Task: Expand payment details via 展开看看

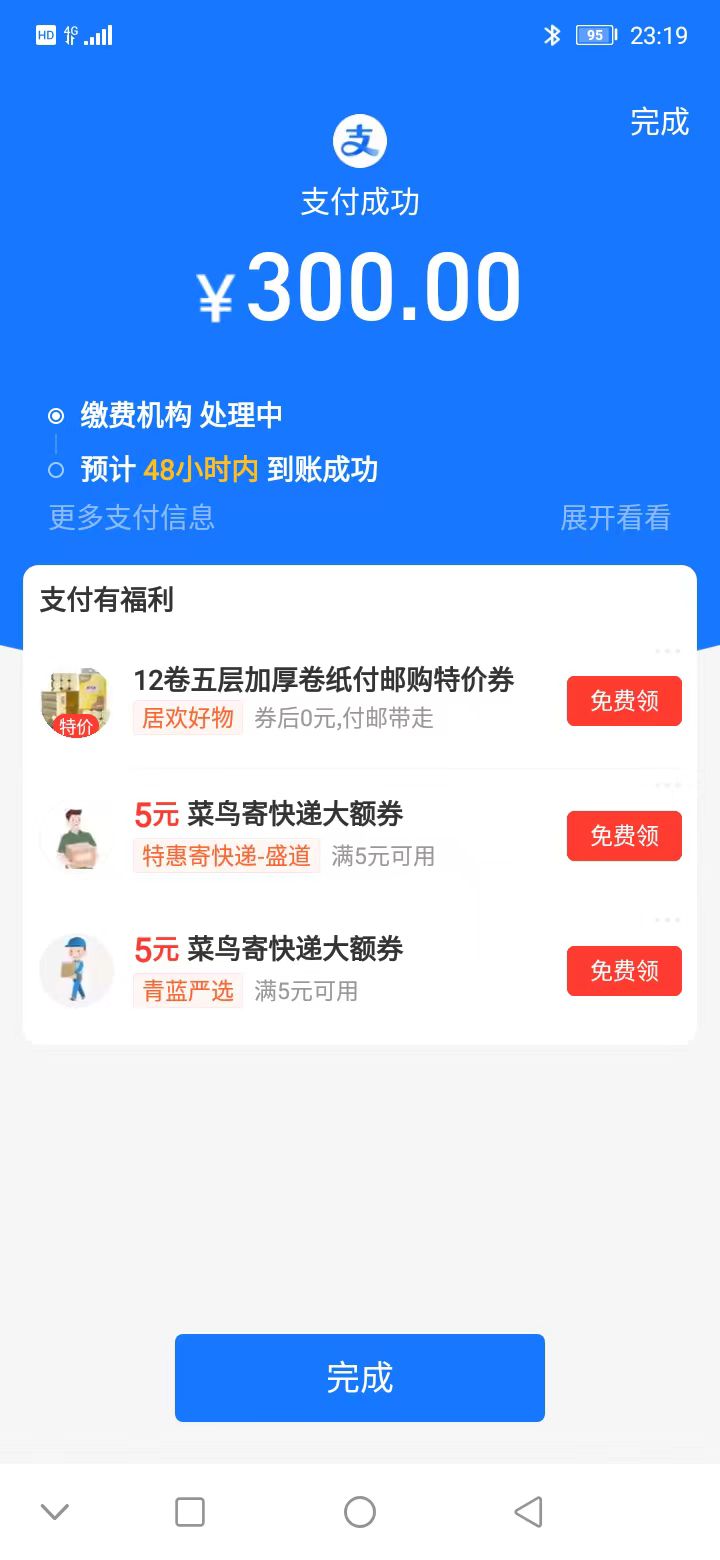Action: click(x=615, y=518)
